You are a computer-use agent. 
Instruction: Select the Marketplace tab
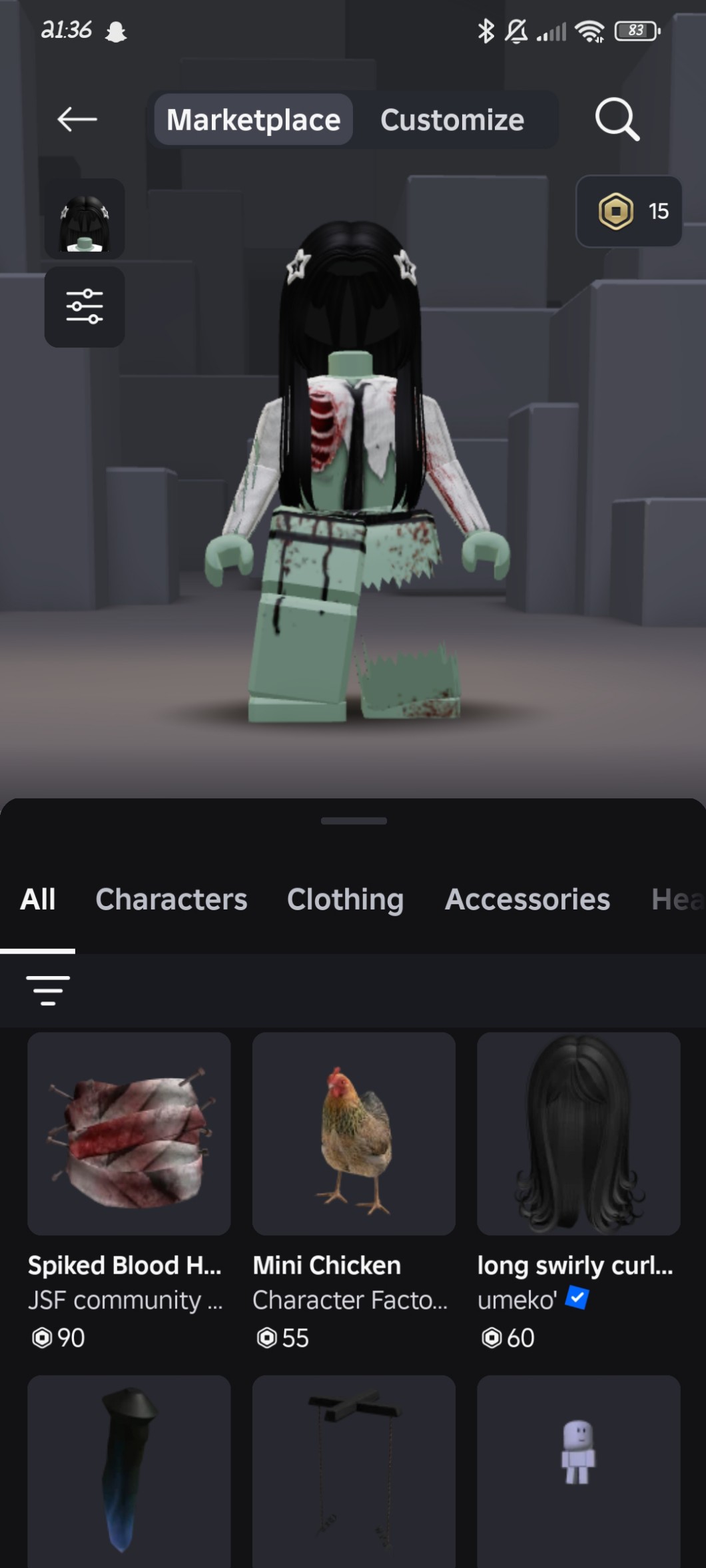[x=253, y=120]
